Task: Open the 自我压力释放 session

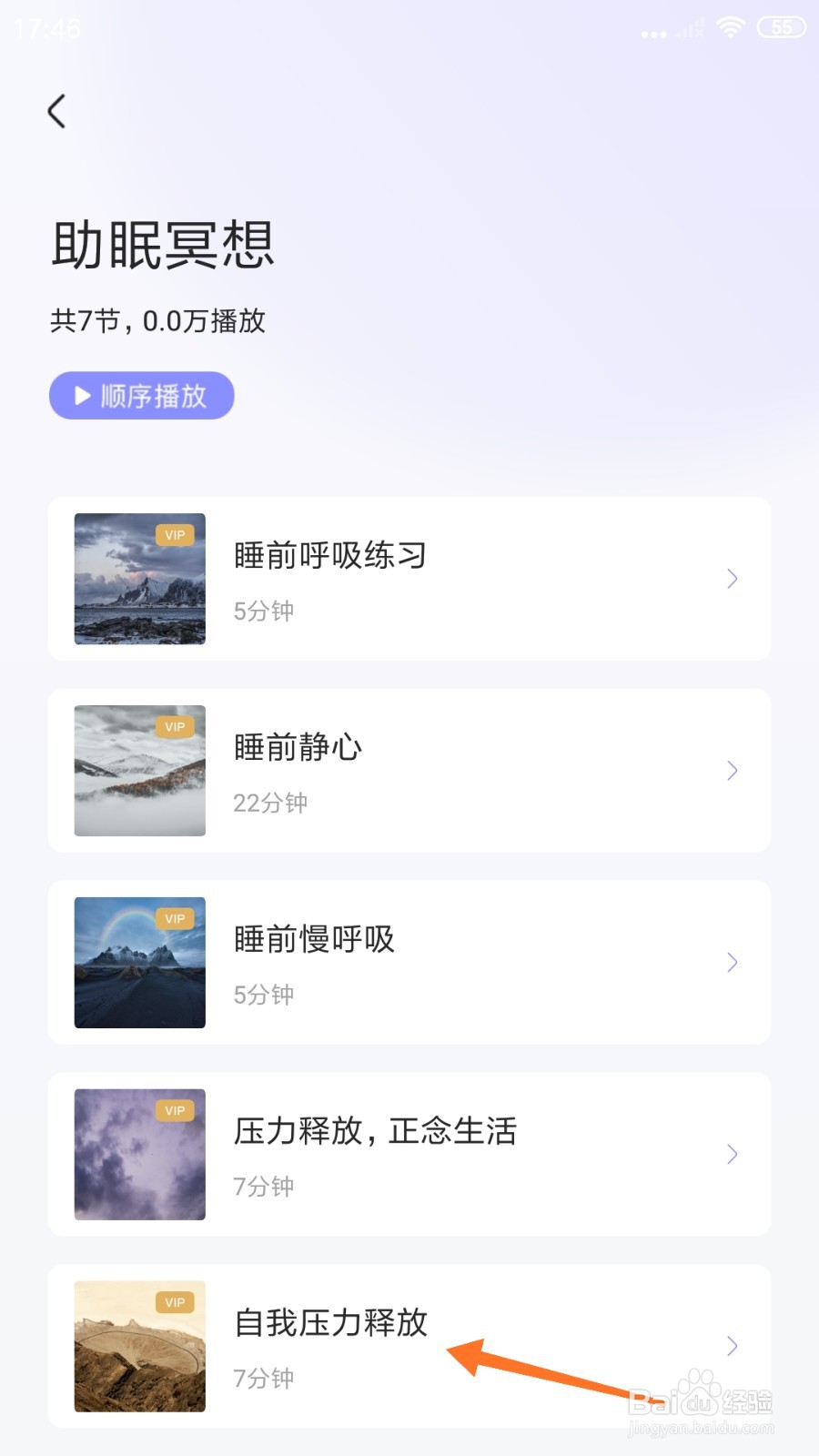Action: 364,1346
